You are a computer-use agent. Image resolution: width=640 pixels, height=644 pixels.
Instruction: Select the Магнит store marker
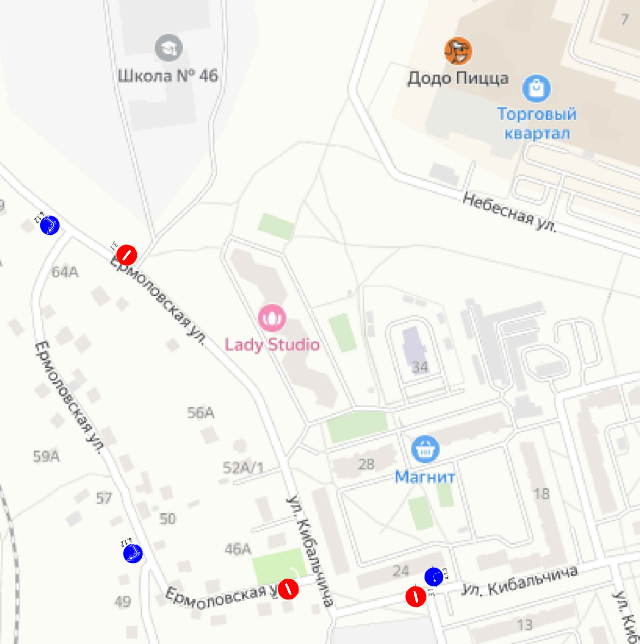[426, 448]
